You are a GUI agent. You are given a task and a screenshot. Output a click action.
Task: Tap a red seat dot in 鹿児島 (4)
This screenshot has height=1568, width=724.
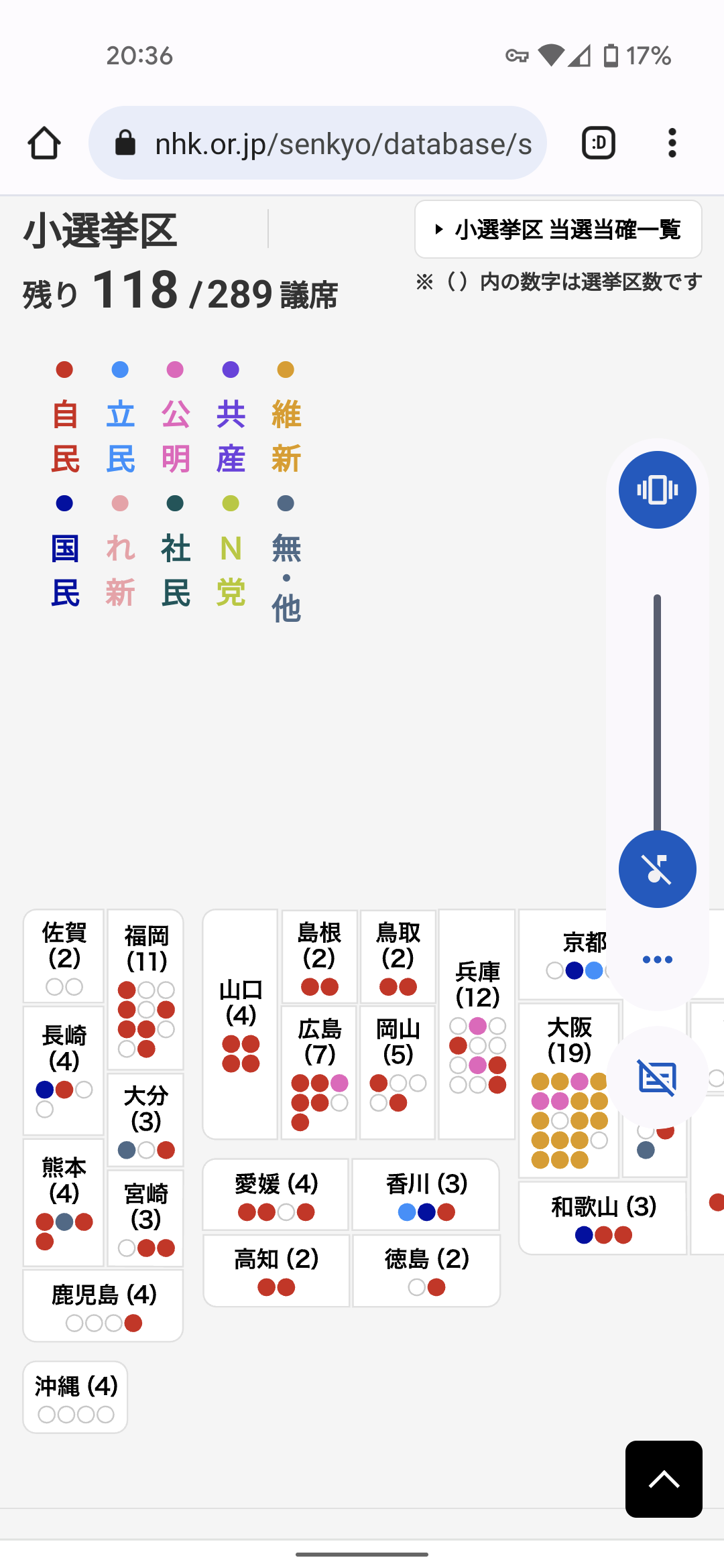pyautogui.click(x=133, y=1323)
